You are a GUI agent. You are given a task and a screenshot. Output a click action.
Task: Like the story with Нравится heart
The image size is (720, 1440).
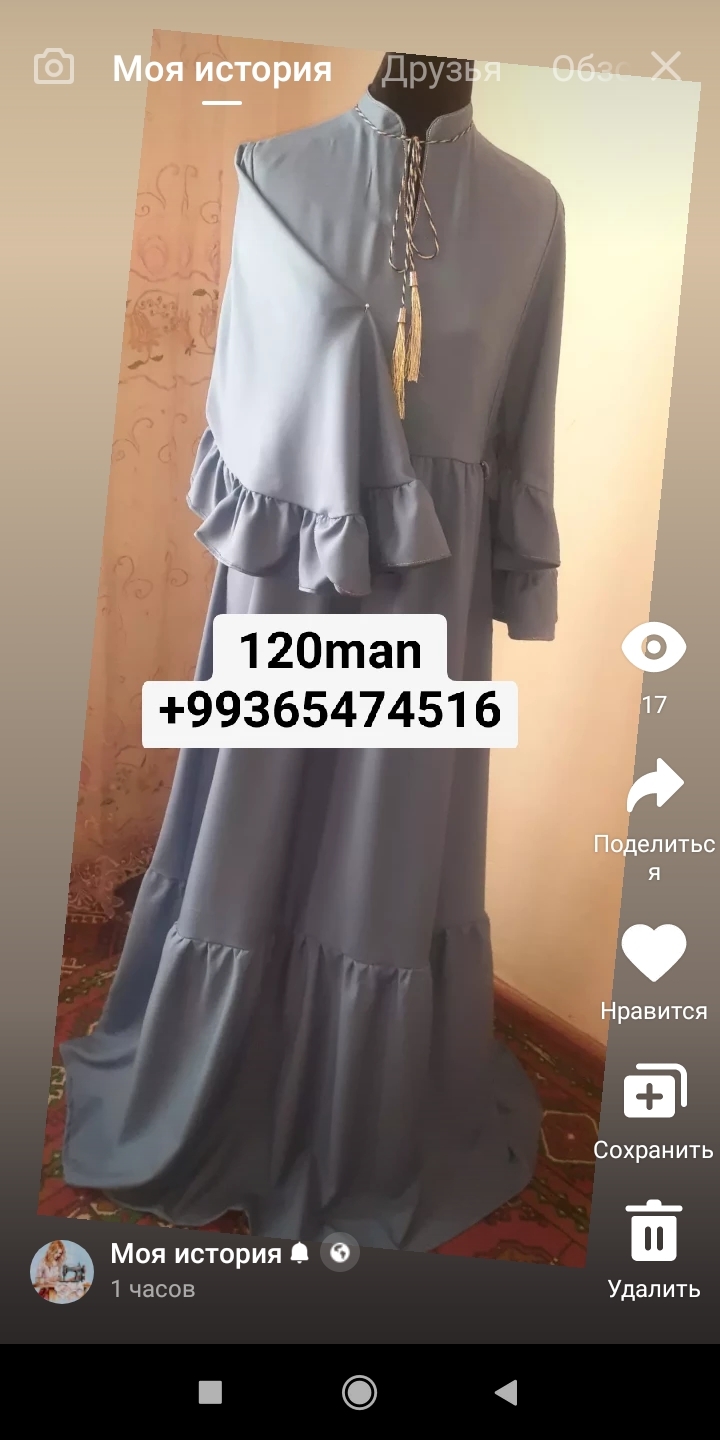coord(654,952)
